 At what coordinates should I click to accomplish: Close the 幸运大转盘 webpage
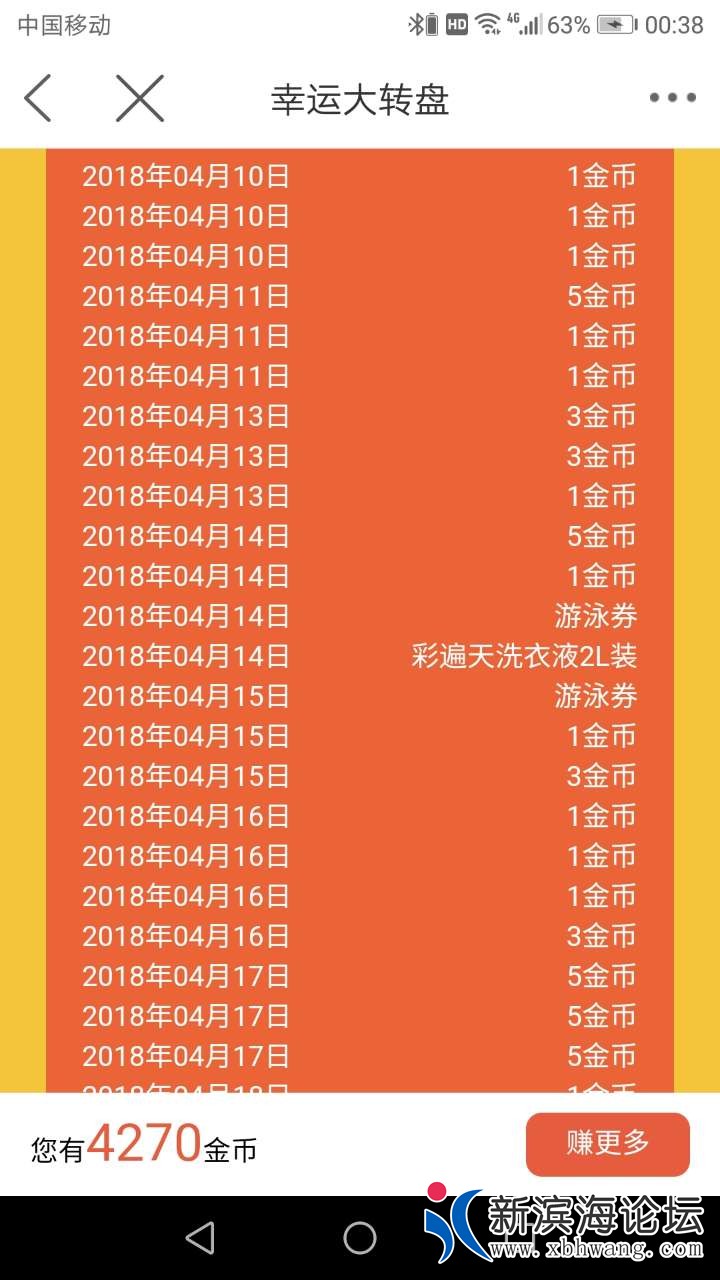coord(139,99)
